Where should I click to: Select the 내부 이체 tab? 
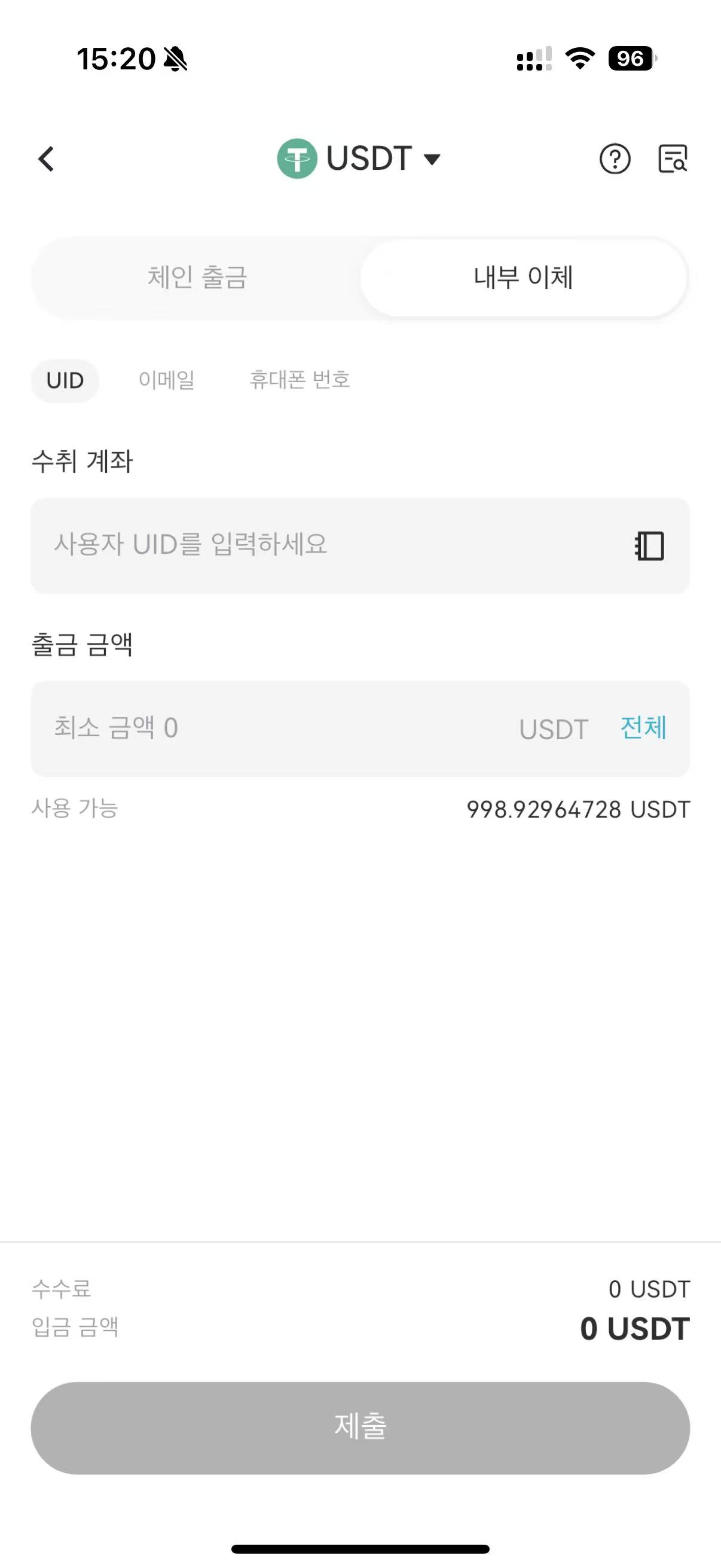click(x=523, y=278)
